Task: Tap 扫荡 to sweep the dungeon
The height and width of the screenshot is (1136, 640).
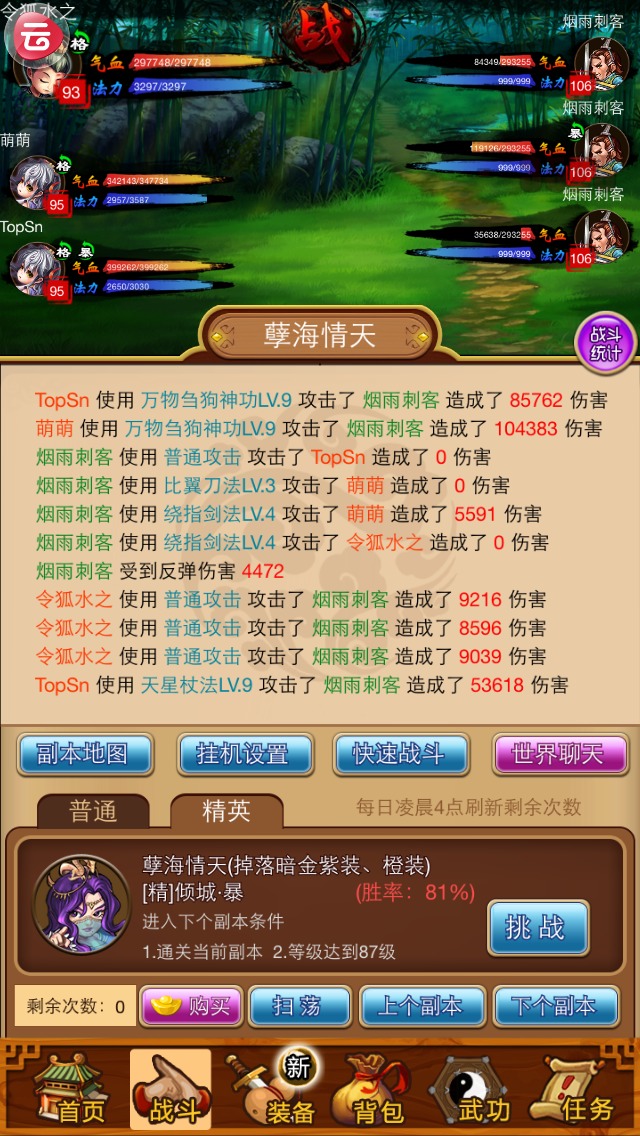Action: pos(298,1006)
